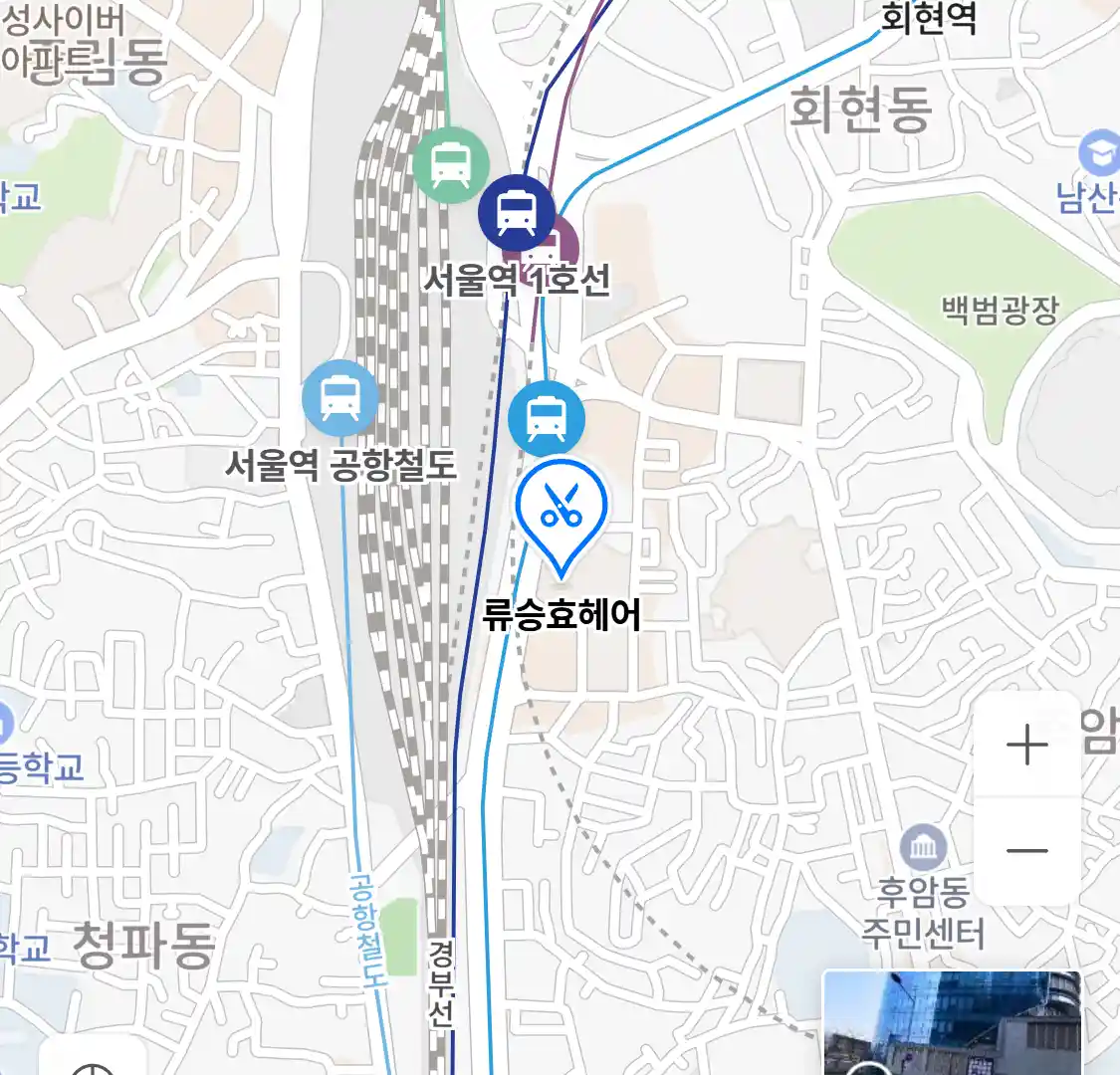The image size is (1120, 1075).
Task: Open the 후암동 주민센터 marker
Action: 923,849
